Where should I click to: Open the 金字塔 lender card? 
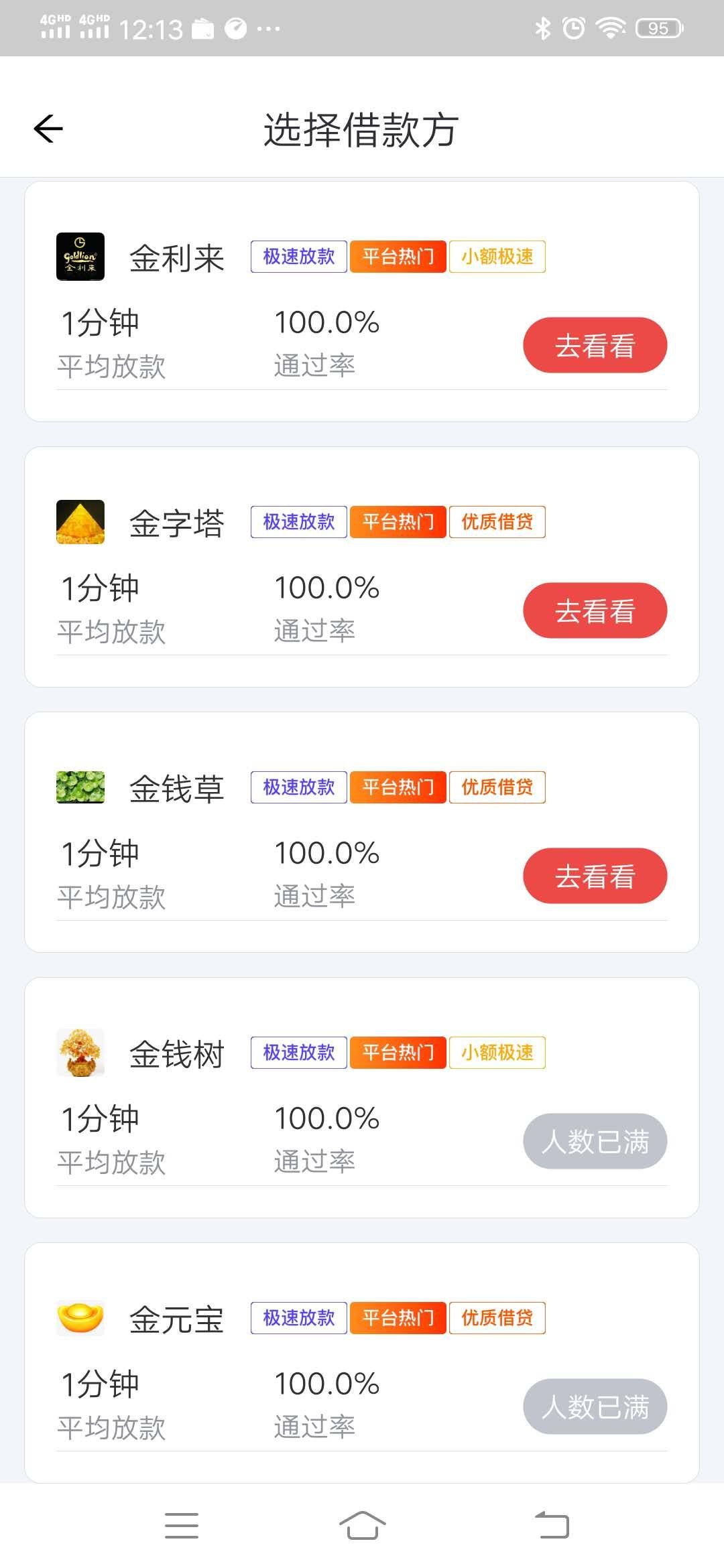click(362, 567)
